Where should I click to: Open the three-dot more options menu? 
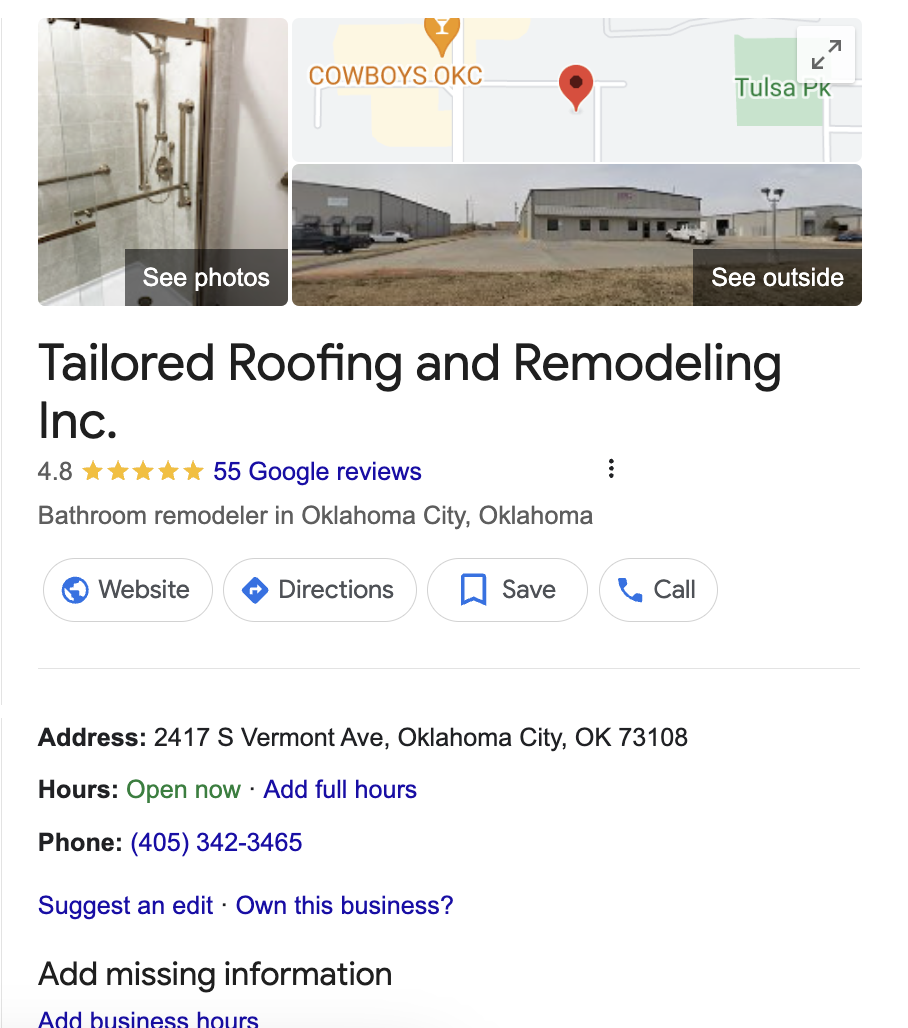(x=611, y=469)
